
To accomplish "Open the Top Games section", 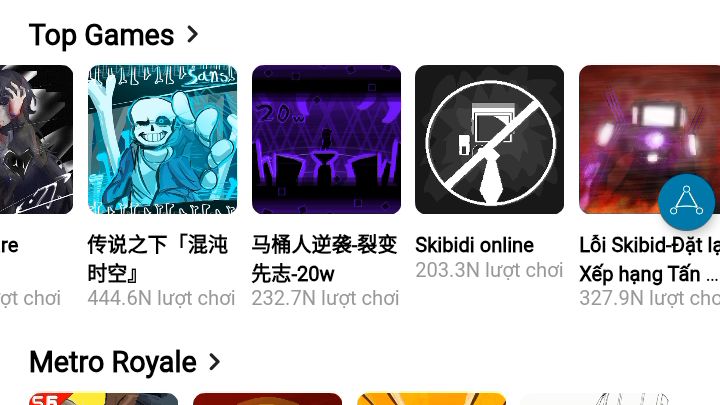I will click(114, 35).
